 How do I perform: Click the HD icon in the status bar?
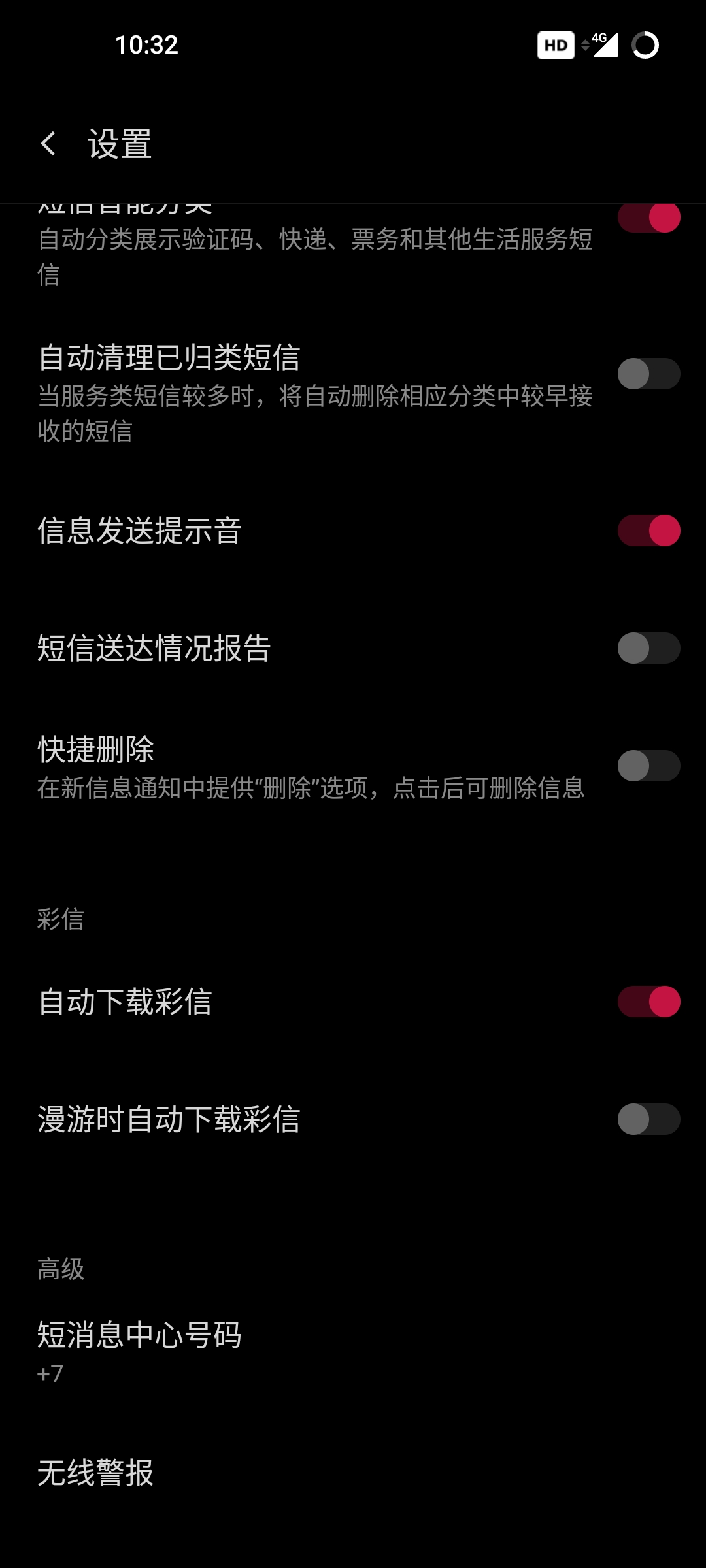(556, 44)
